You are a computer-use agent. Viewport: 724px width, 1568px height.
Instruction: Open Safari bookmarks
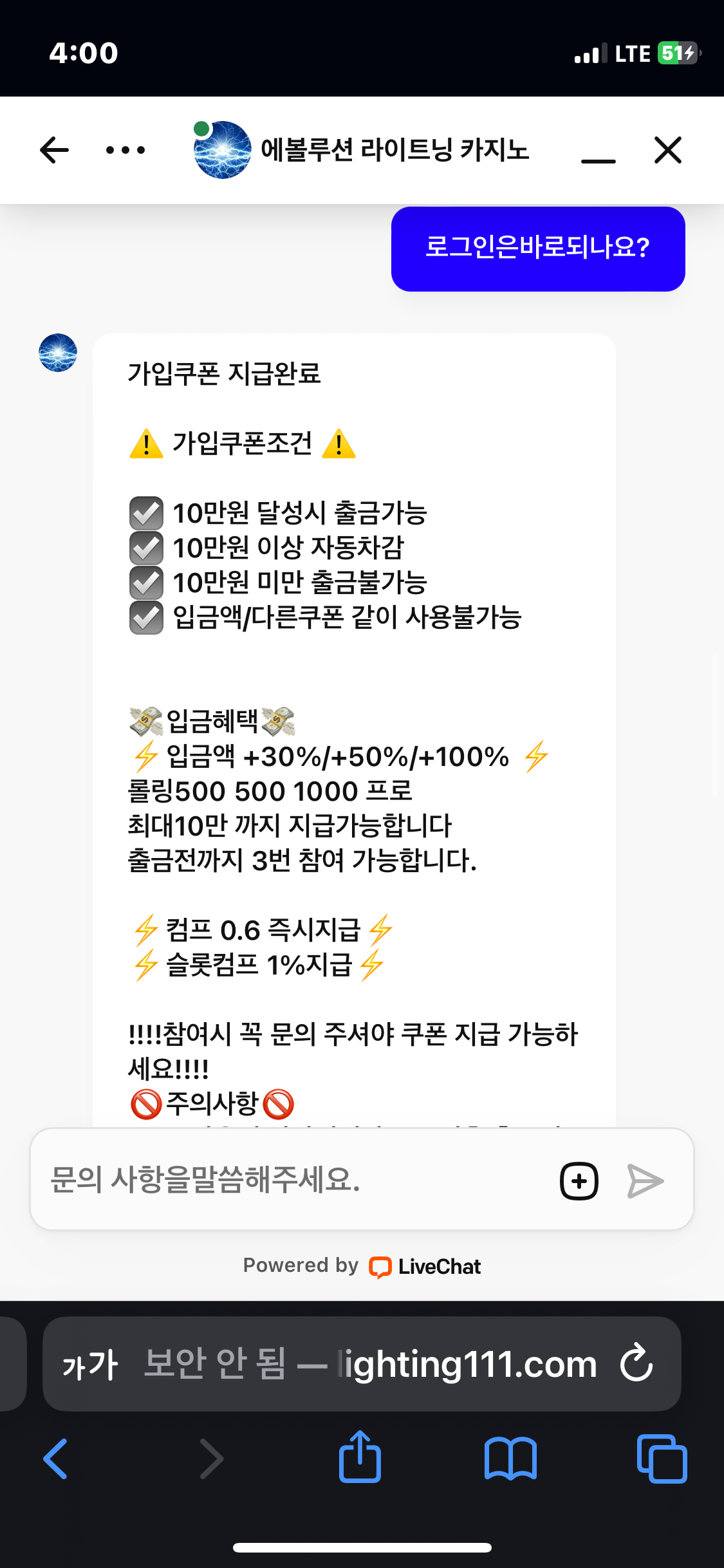510,1459
